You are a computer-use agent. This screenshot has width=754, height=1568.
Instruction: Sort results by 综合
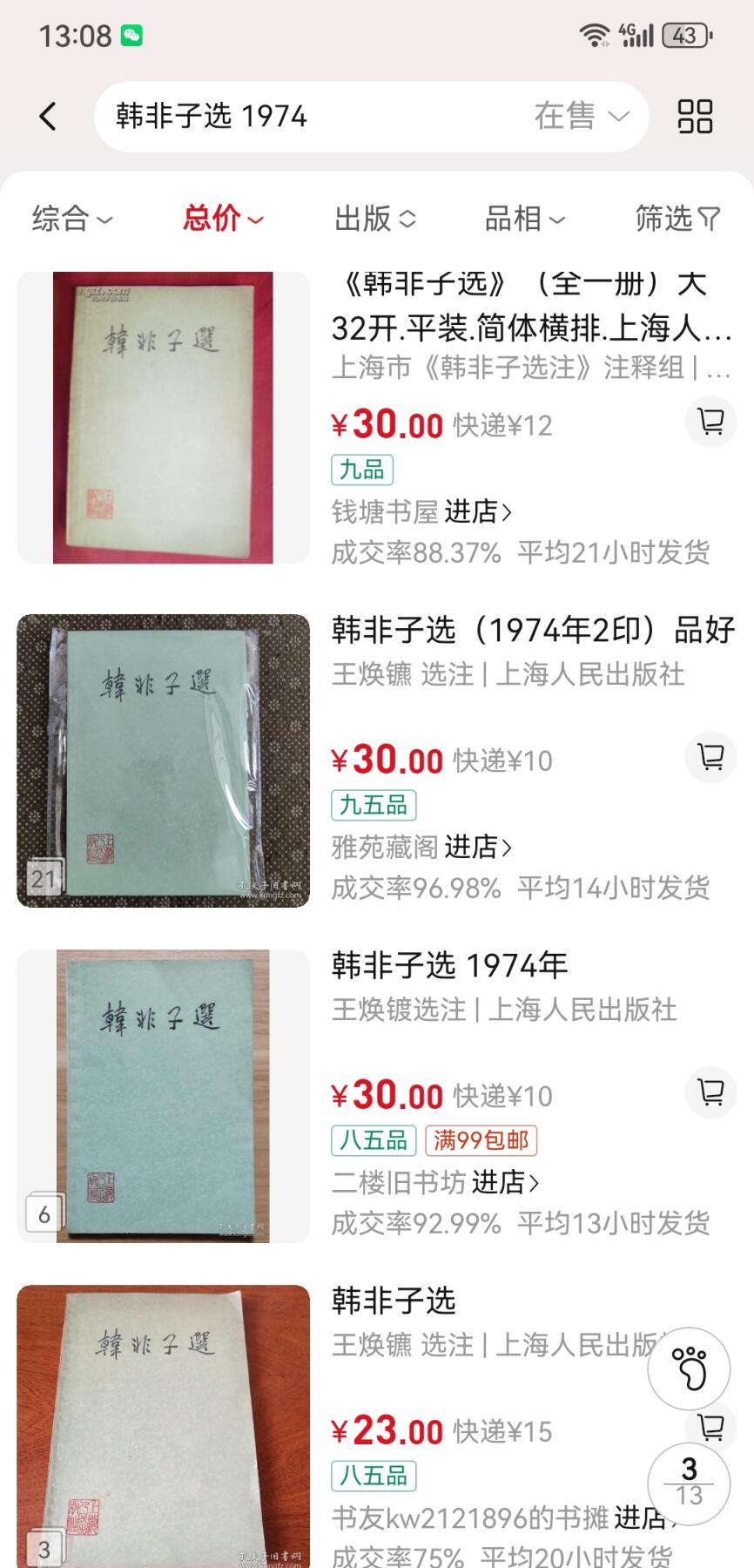point(72,219)
